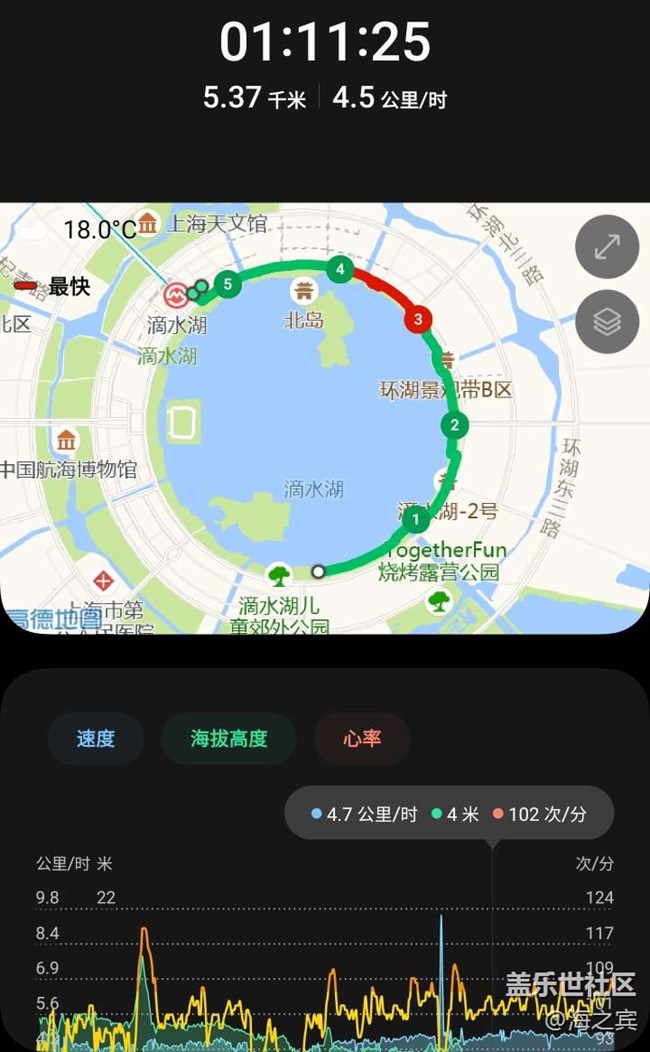Toggle the 心率 heart rate chip
The width and height of the screenshot is (650, 1052).
click(x=362, y=739)
